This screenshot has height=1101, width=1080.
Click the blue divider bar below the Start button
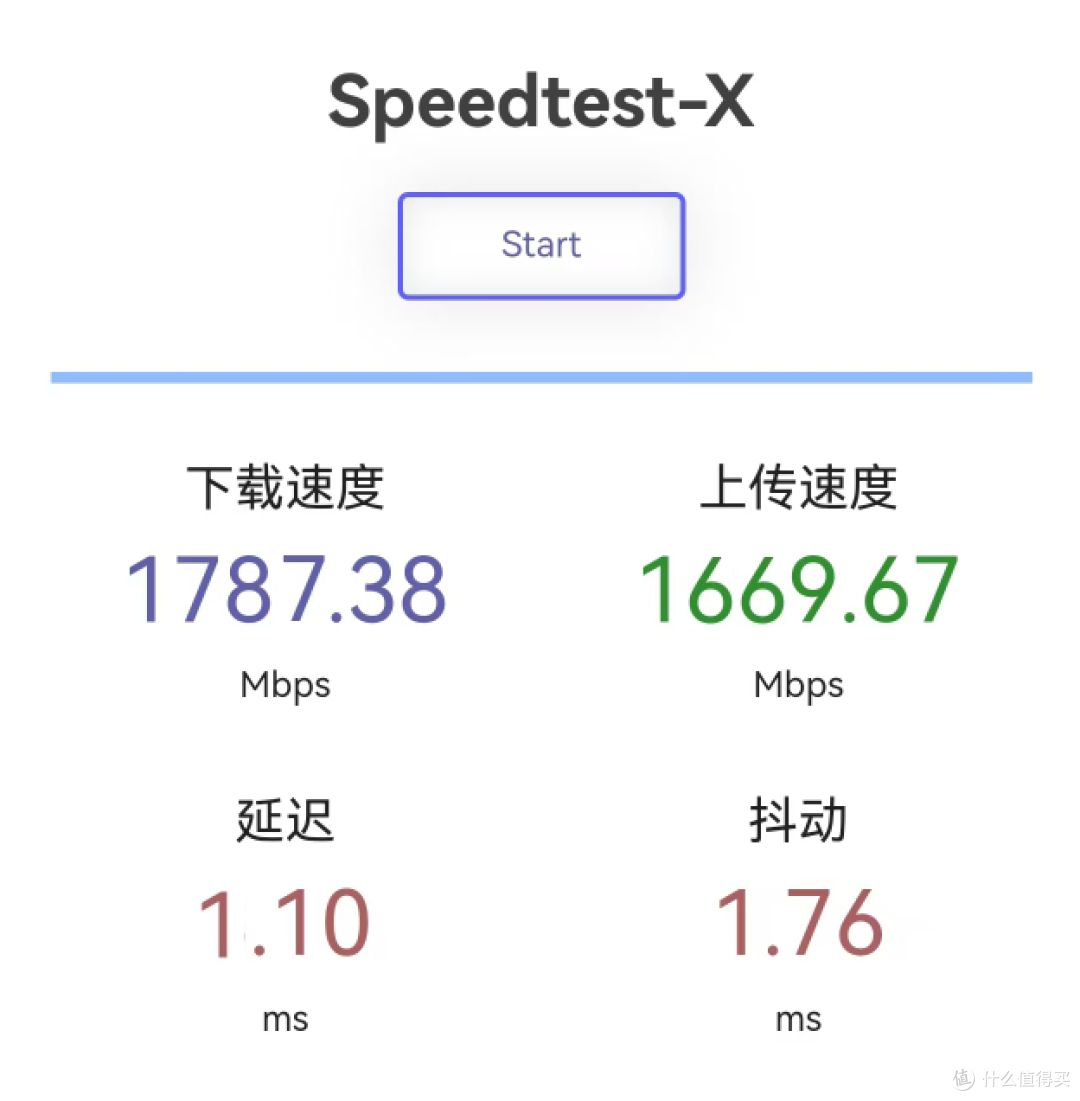pyautogui.click(x=540, y=376)
